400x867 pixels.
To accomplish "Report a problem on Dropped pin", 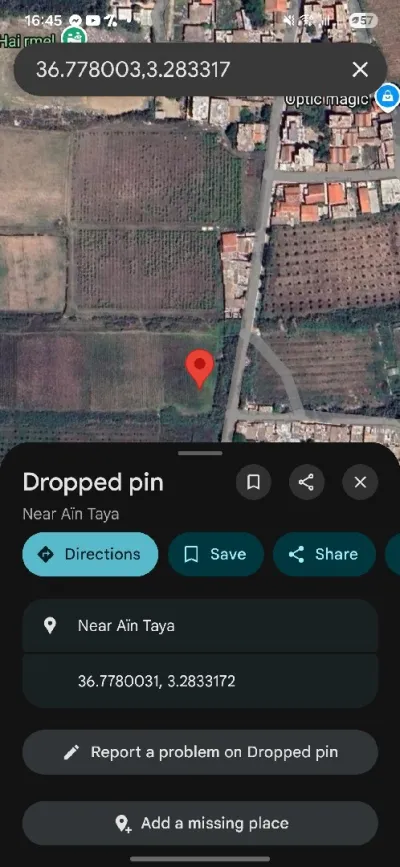I will [200, 752].
